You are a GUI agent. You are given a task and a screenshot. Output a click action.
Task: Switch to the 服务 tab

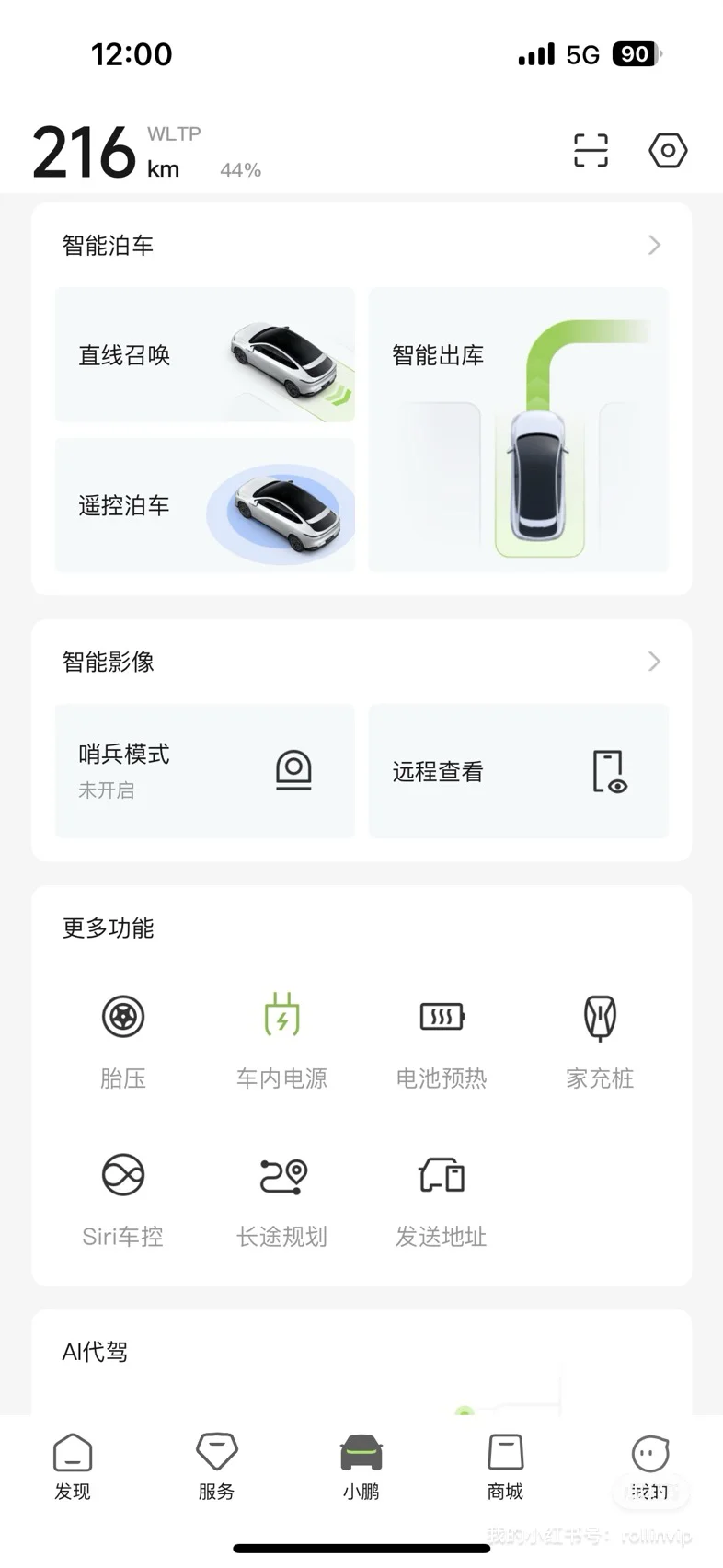tap(217, 1468)
